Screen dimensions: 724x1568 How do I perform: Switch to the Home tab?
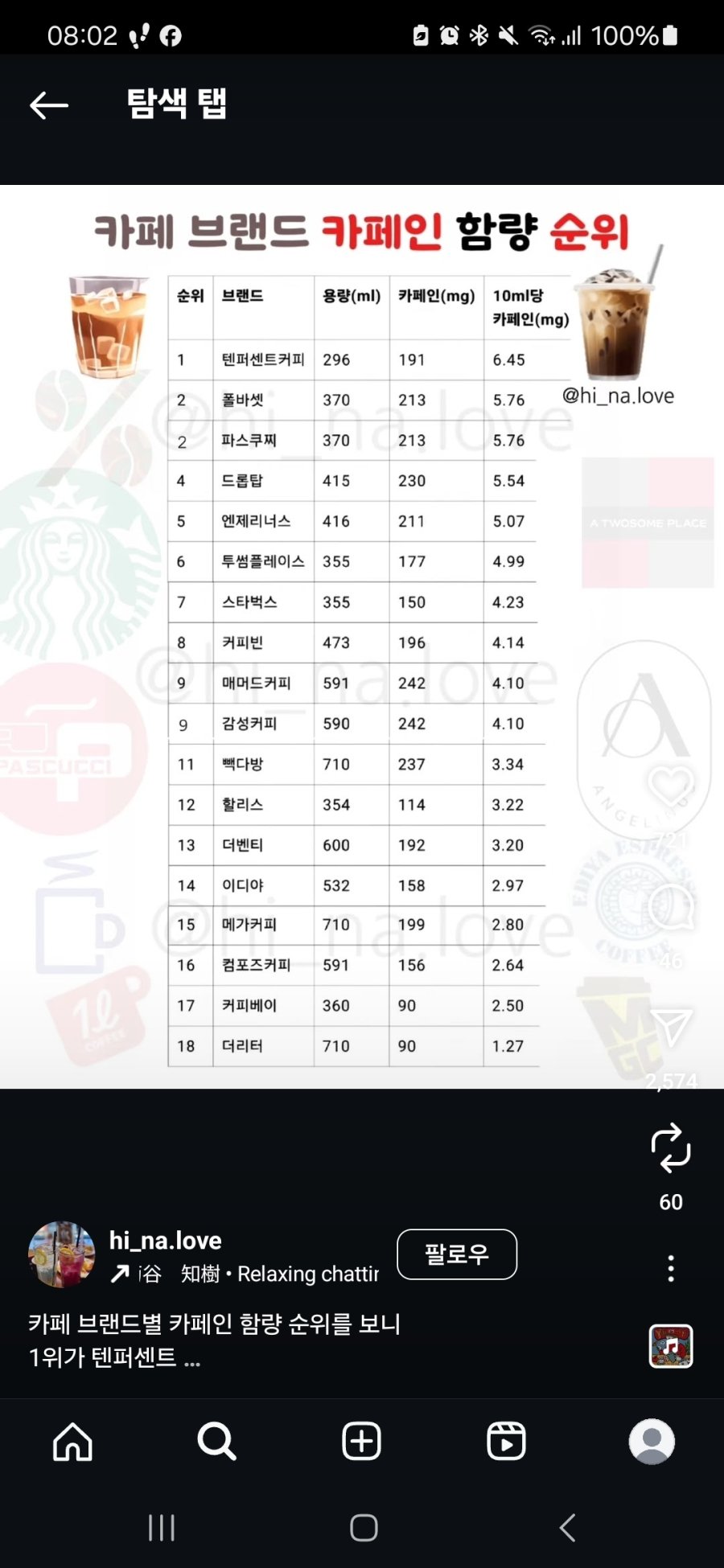(x=72, y=1441)
